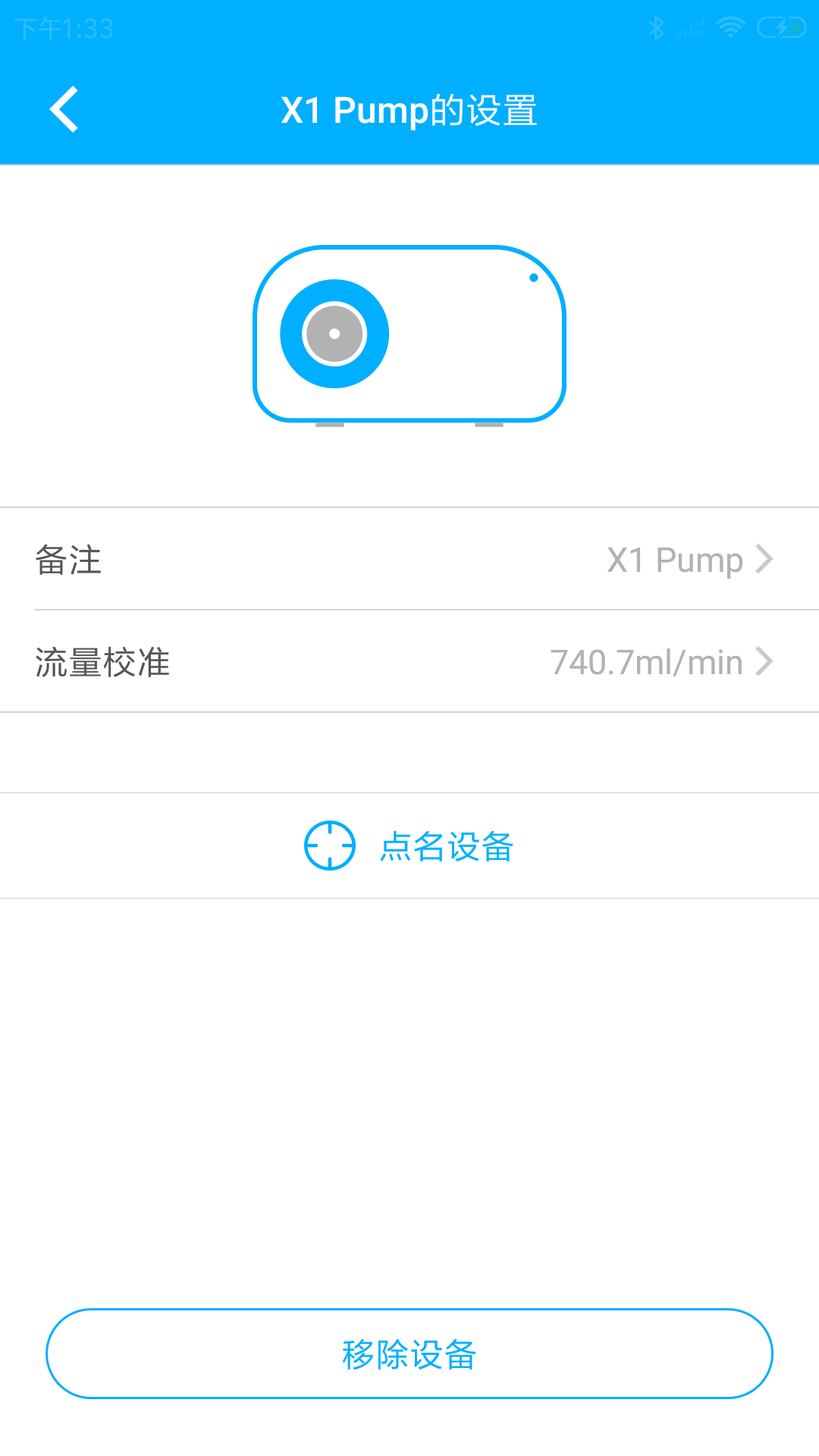
Task: Expand the 备注 remark setting chevron
Action: coord(764,559)
